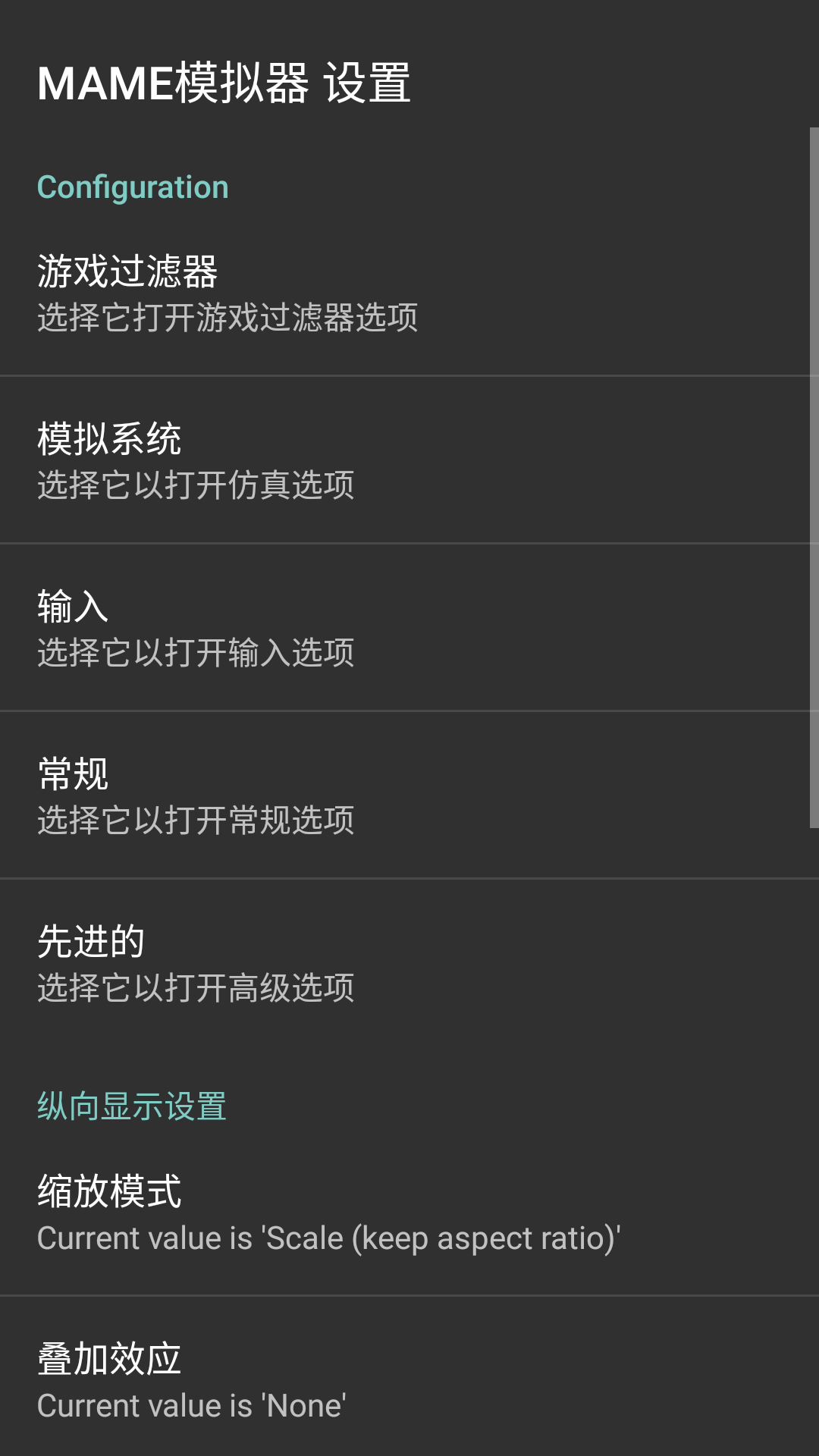Viewport: 819px width, 1456px height.
Task: Open the 叠加效应 overlay effect selector
Action: click(x=110, y=1360)
